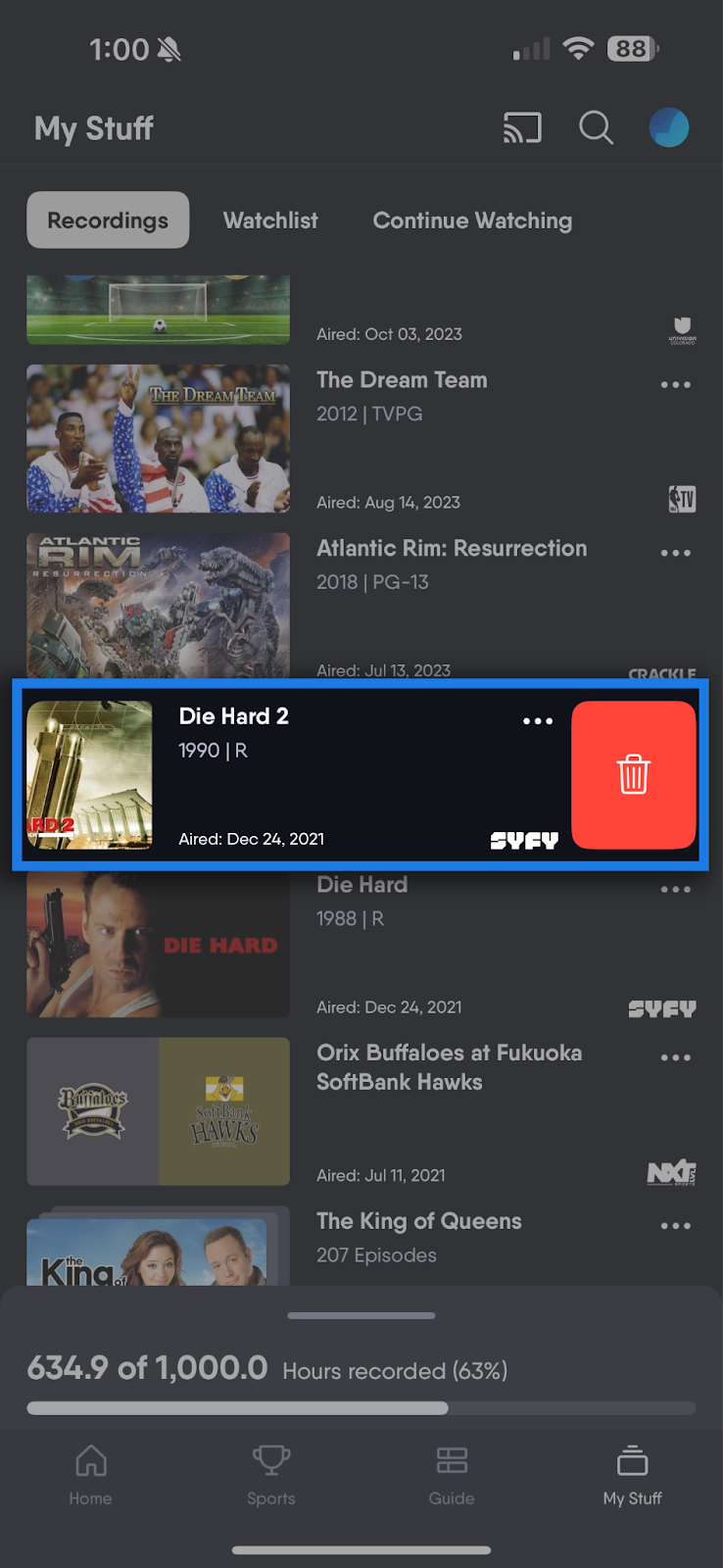Image resolution: width=723 pixels, height=1568 pixels.
Task: Go to the Home tab
Action: tap(90, 1475)
